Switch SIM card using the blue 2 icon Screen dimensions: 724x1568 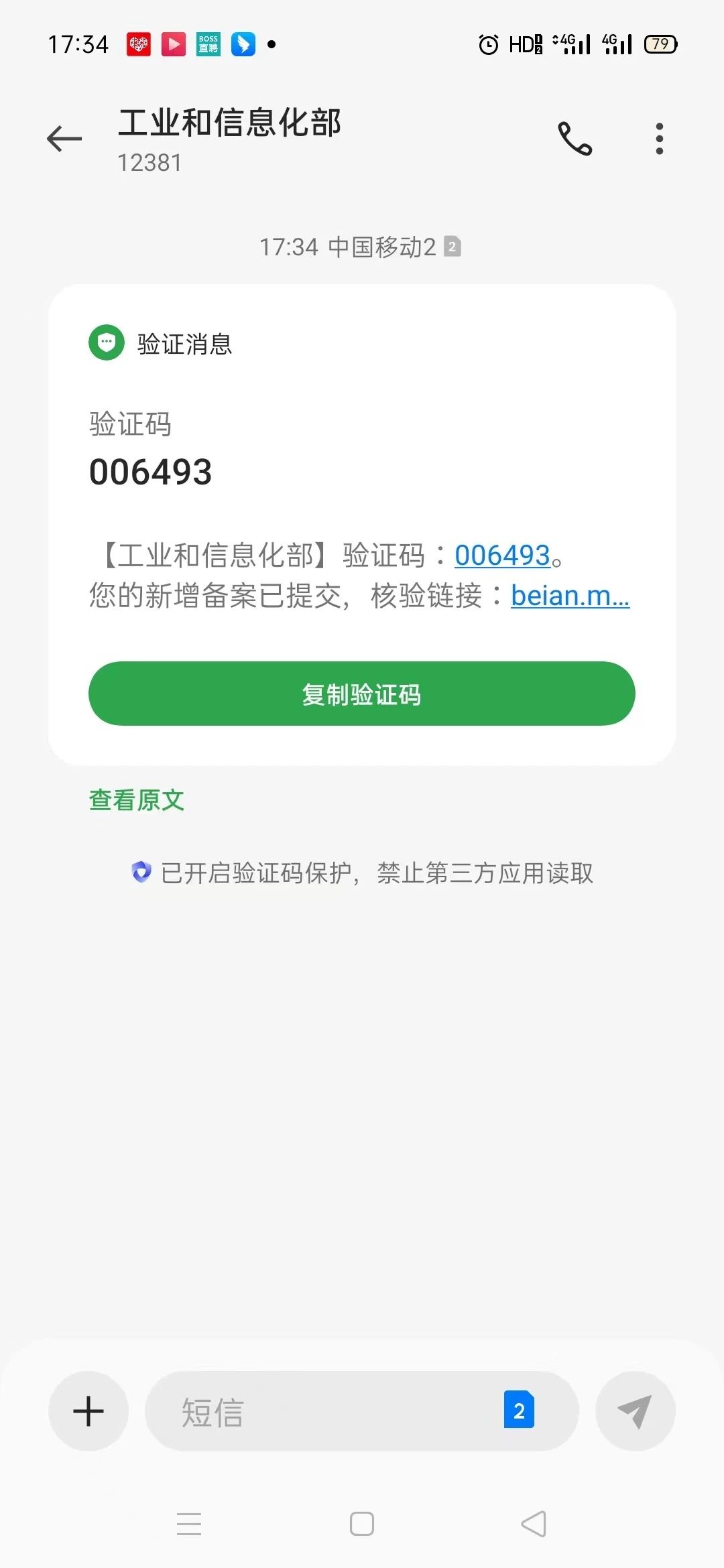tap(519, 1410)
